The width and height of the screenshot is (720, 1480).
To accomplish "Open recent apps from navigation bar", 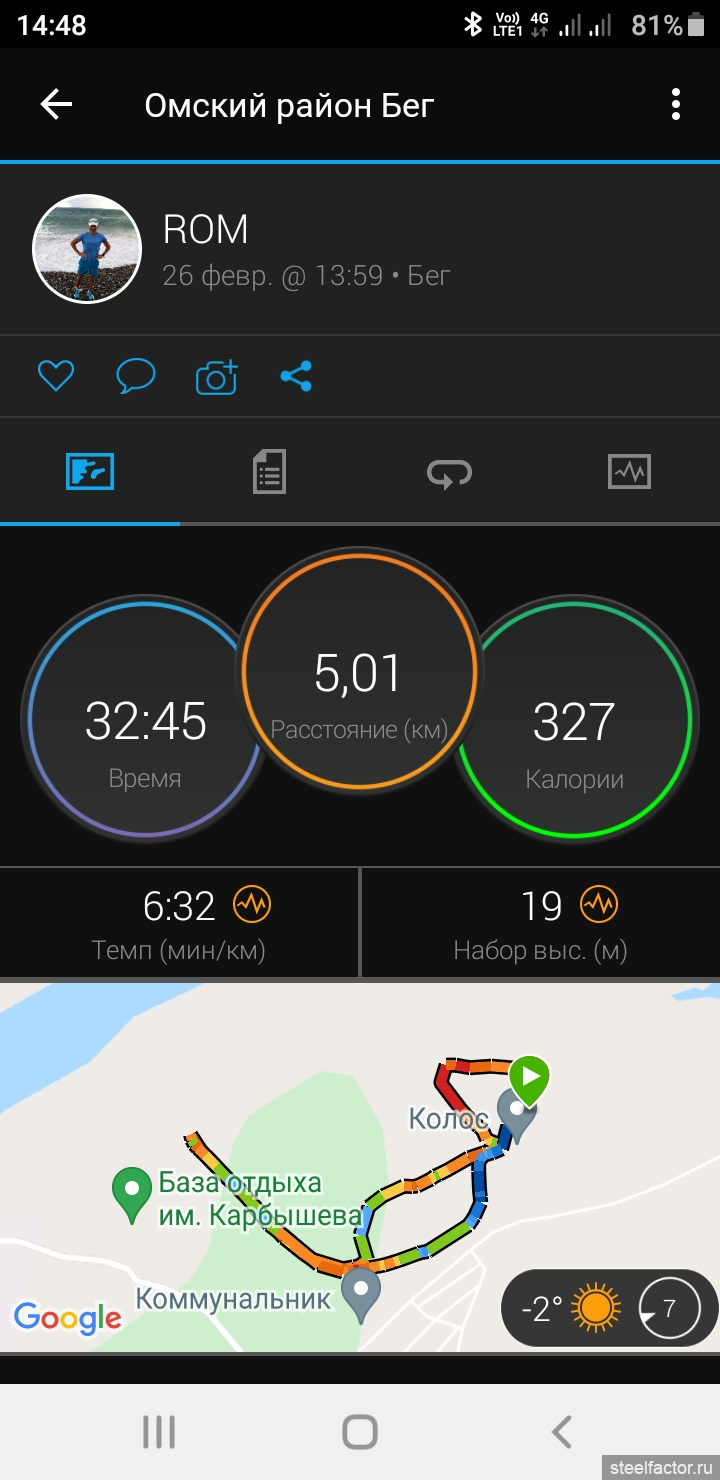I will (158, 1432).
